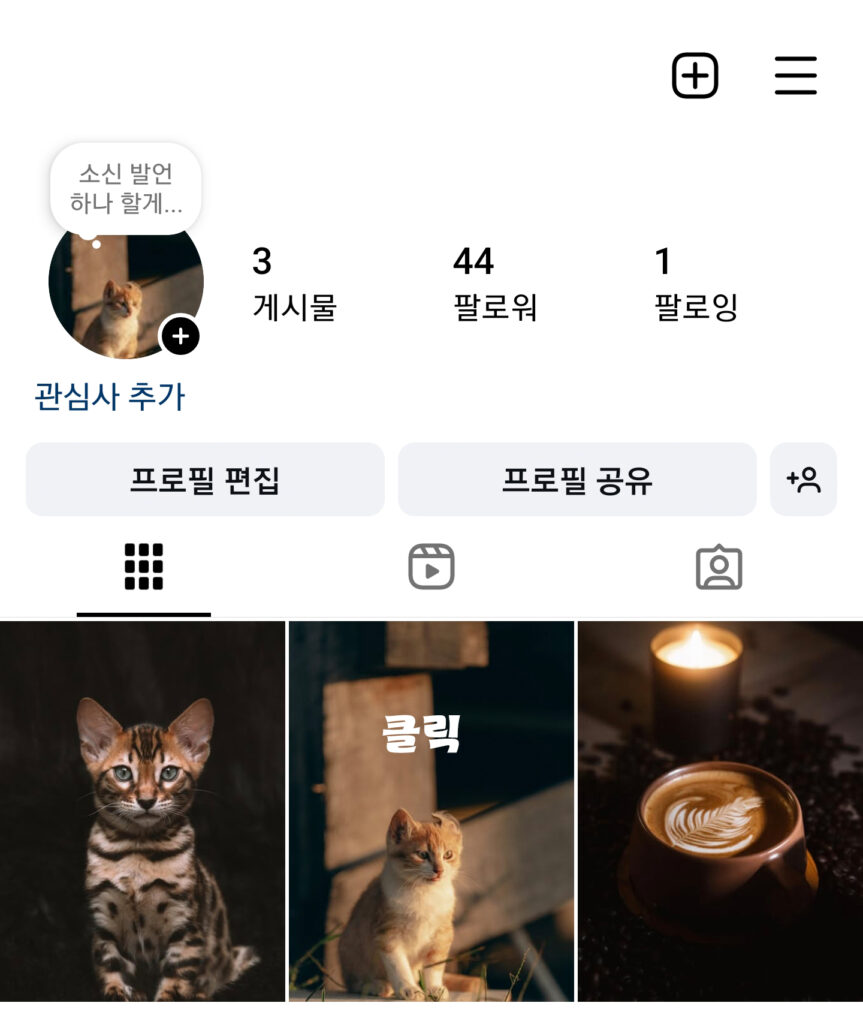Select the grid posts tab icon
Screen dimensions: 863x1024
coord(147,568)
